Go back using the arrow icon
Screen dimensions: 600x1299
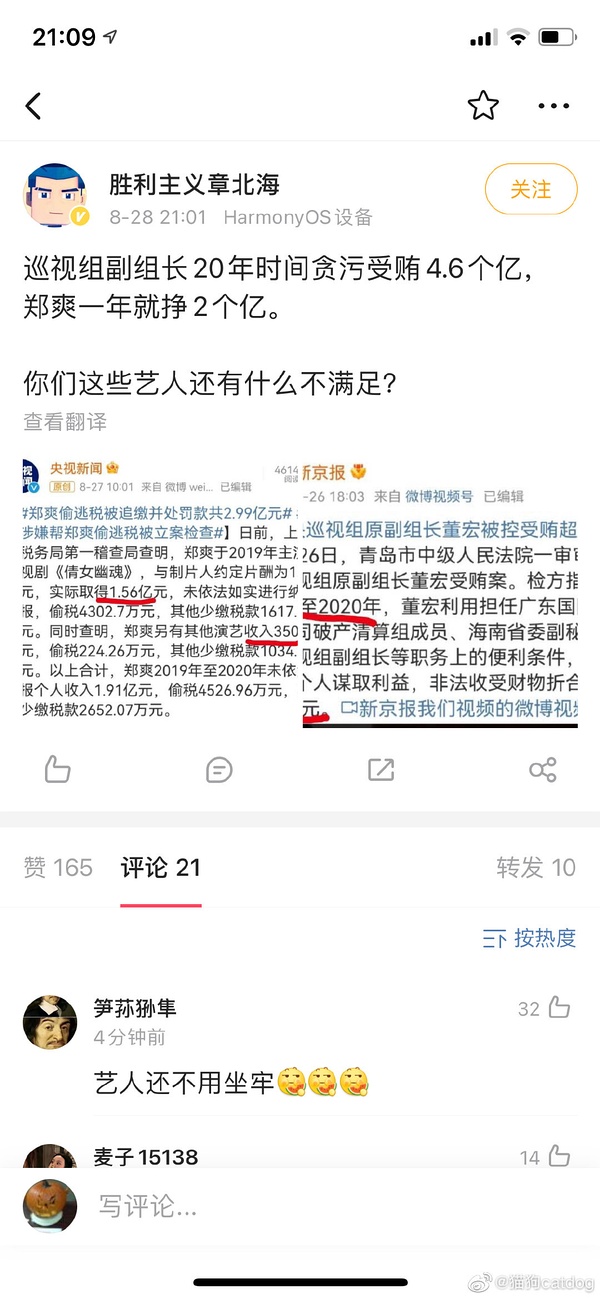(x=34, y=106)
